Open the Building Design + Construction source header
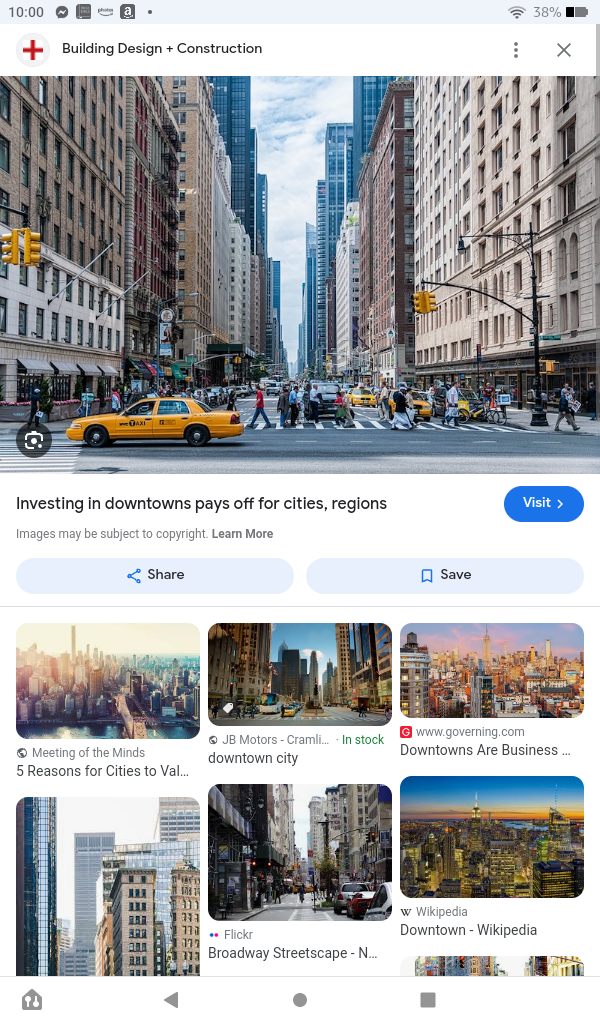 click(161, 49)
